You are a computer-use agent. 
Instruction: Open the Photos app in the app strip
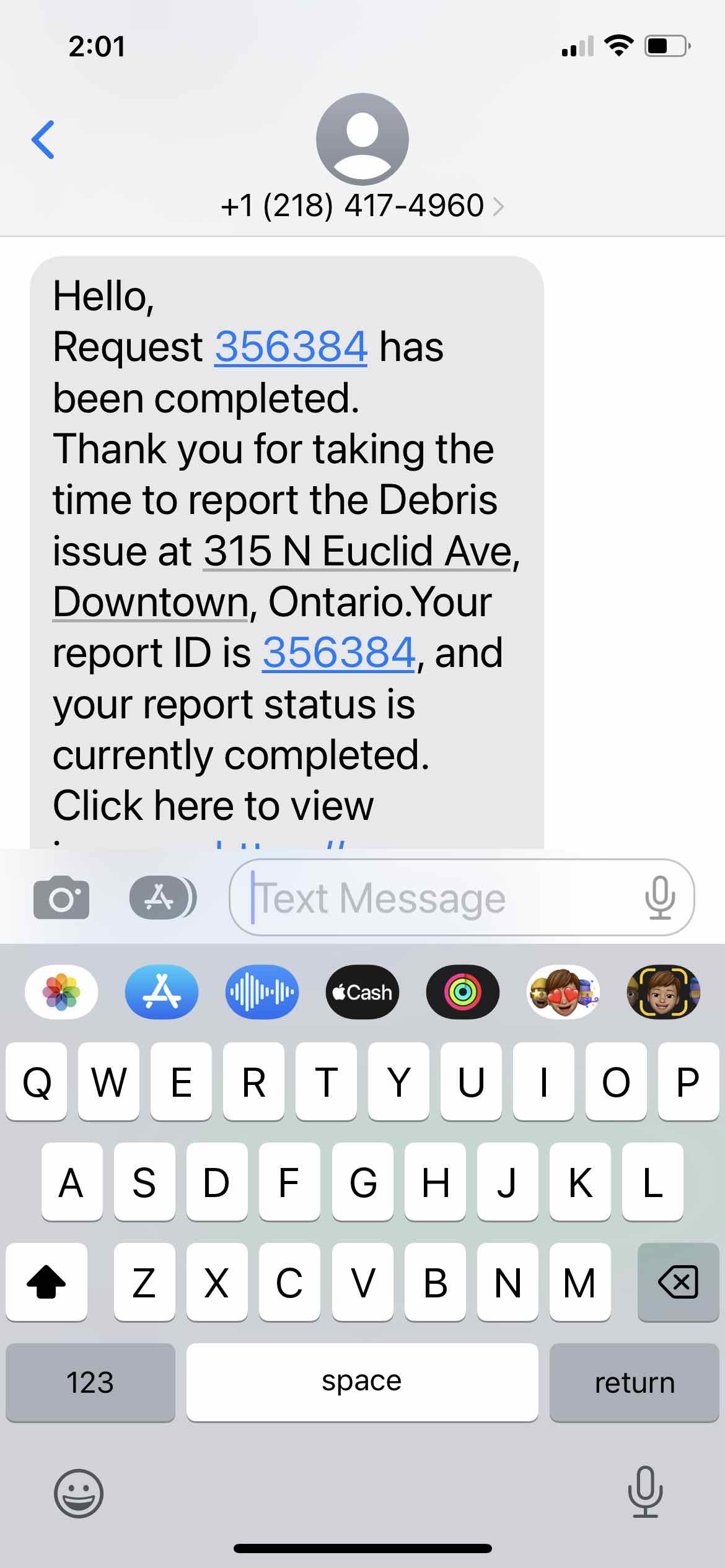(61, 992)
